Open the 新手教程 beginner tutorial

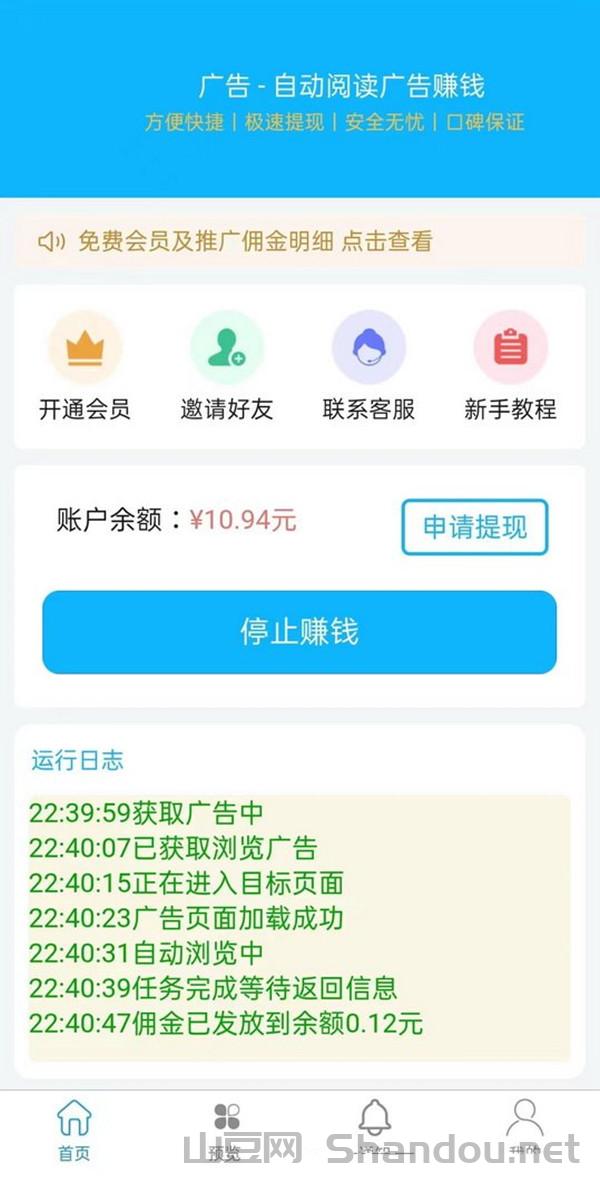tap(510, 367)
